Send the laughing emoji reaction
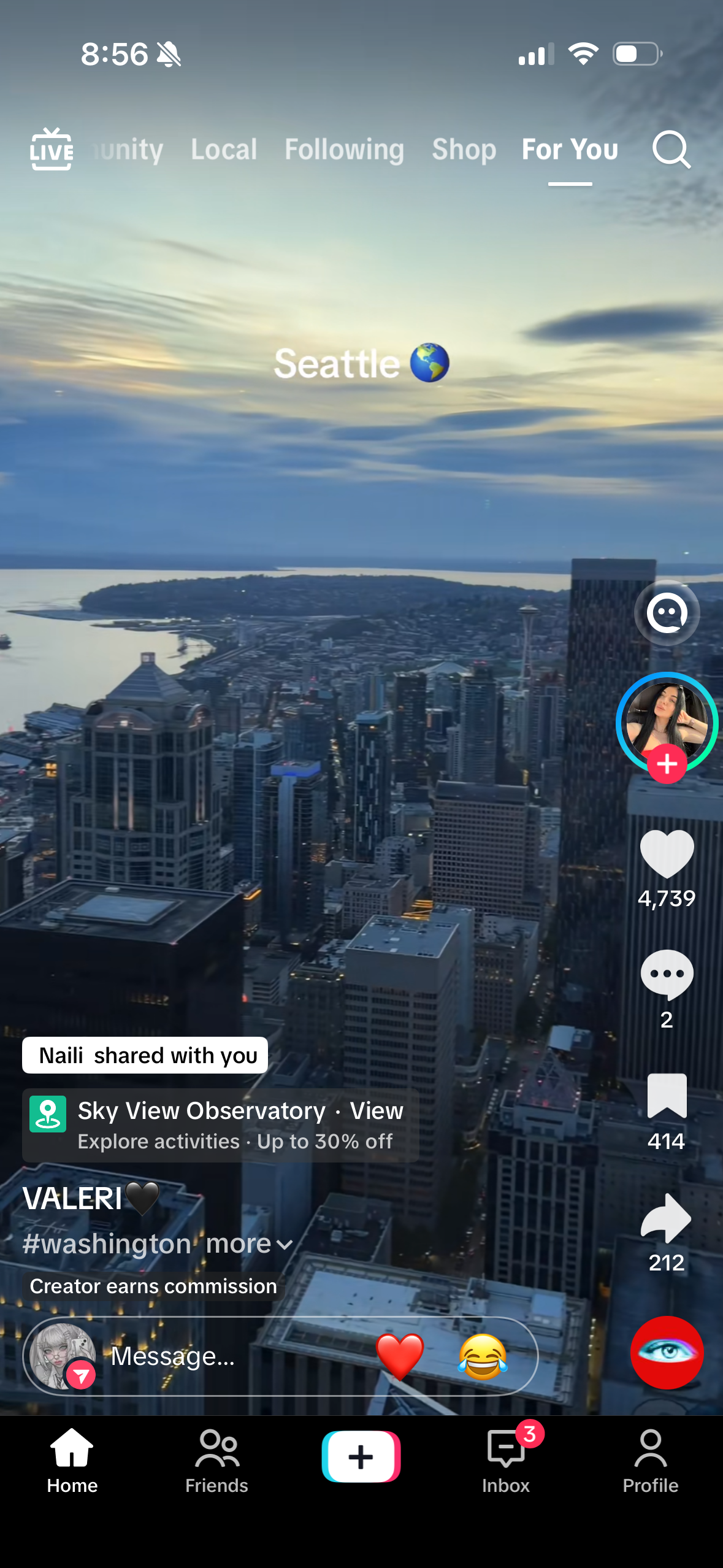Viewport: 723px width, 1568px height. point(483,1356)
